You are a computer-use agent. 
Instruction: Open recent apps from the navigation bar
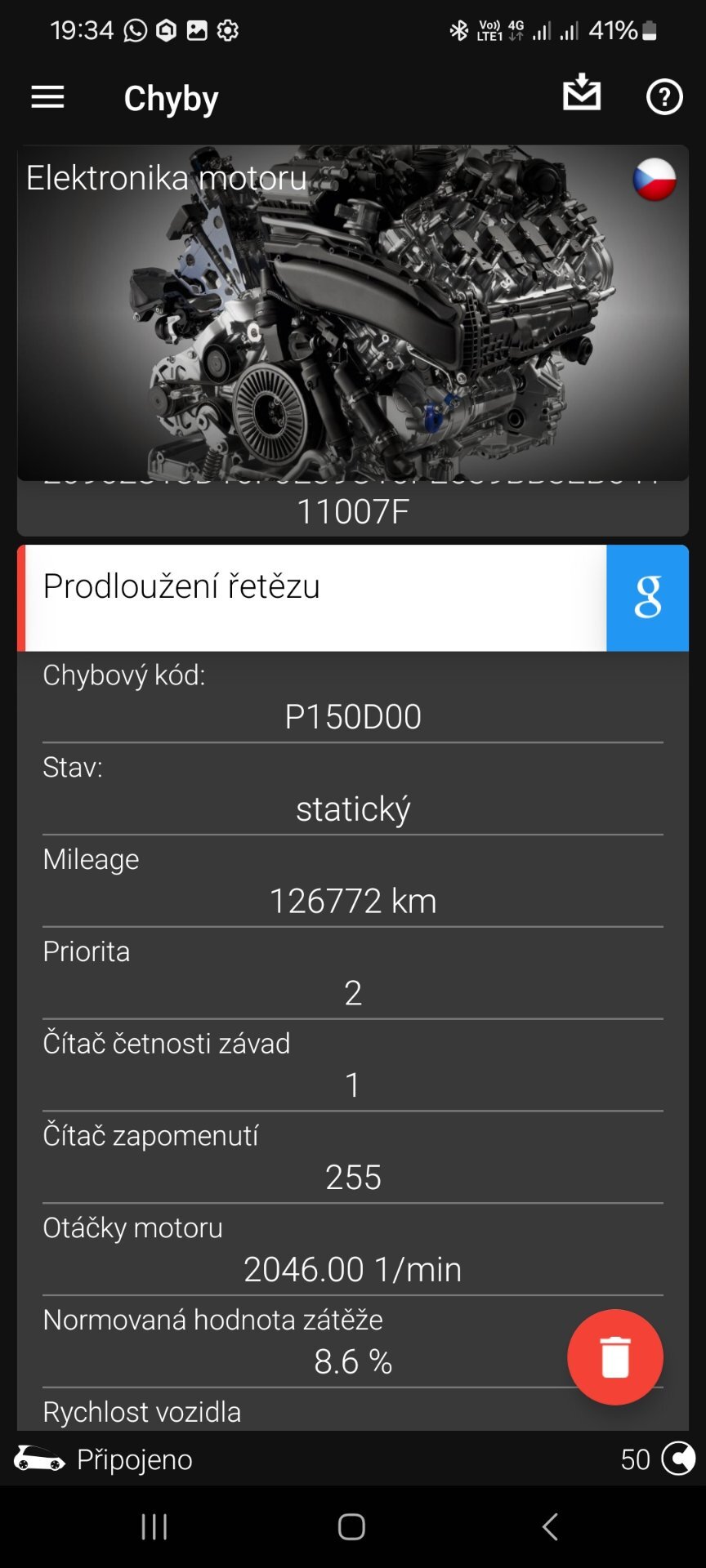(154, 1526)
